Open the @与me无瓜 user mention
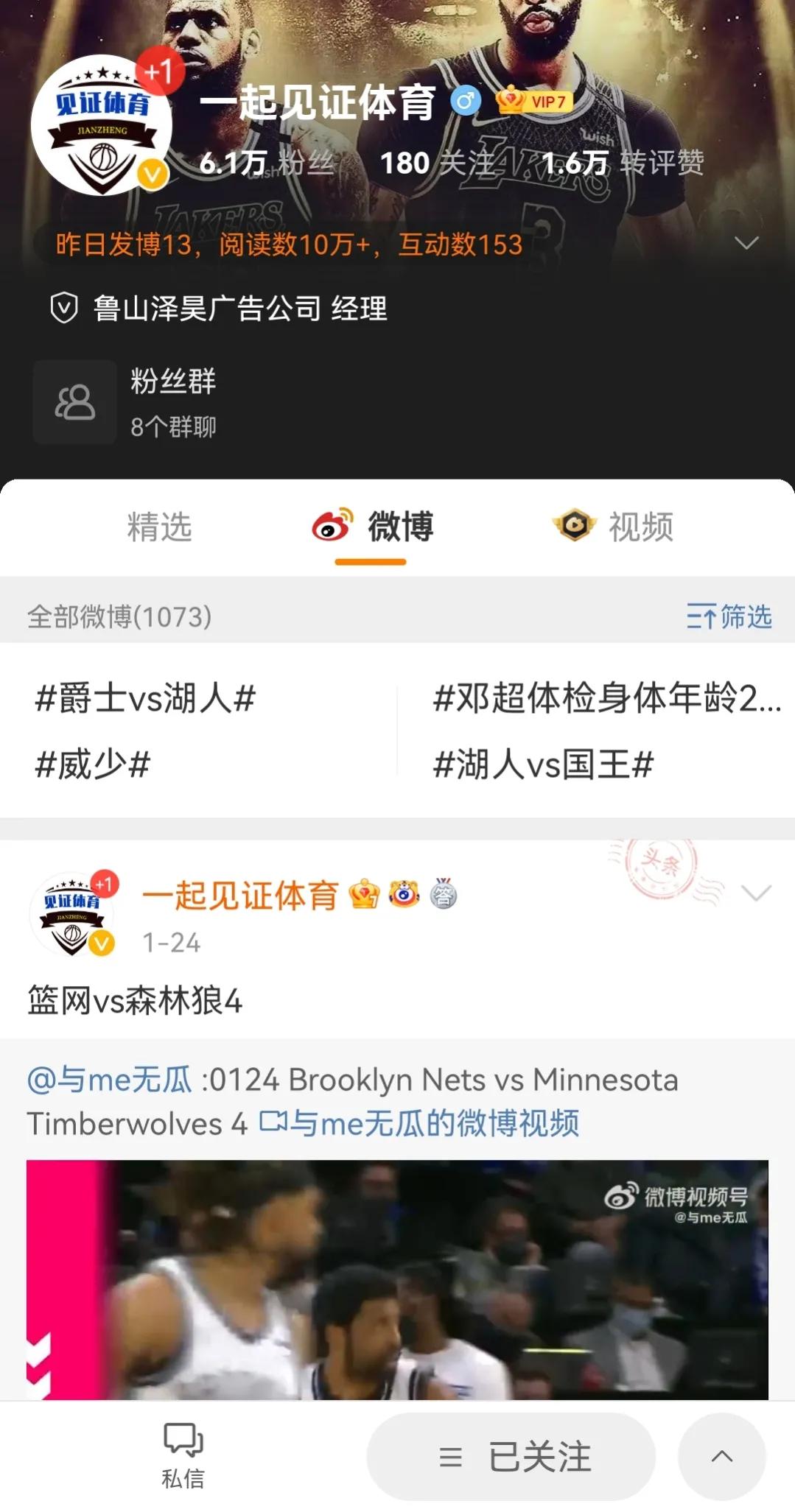This screenshot has height=1512, width=795. (x=109, y=1080)
